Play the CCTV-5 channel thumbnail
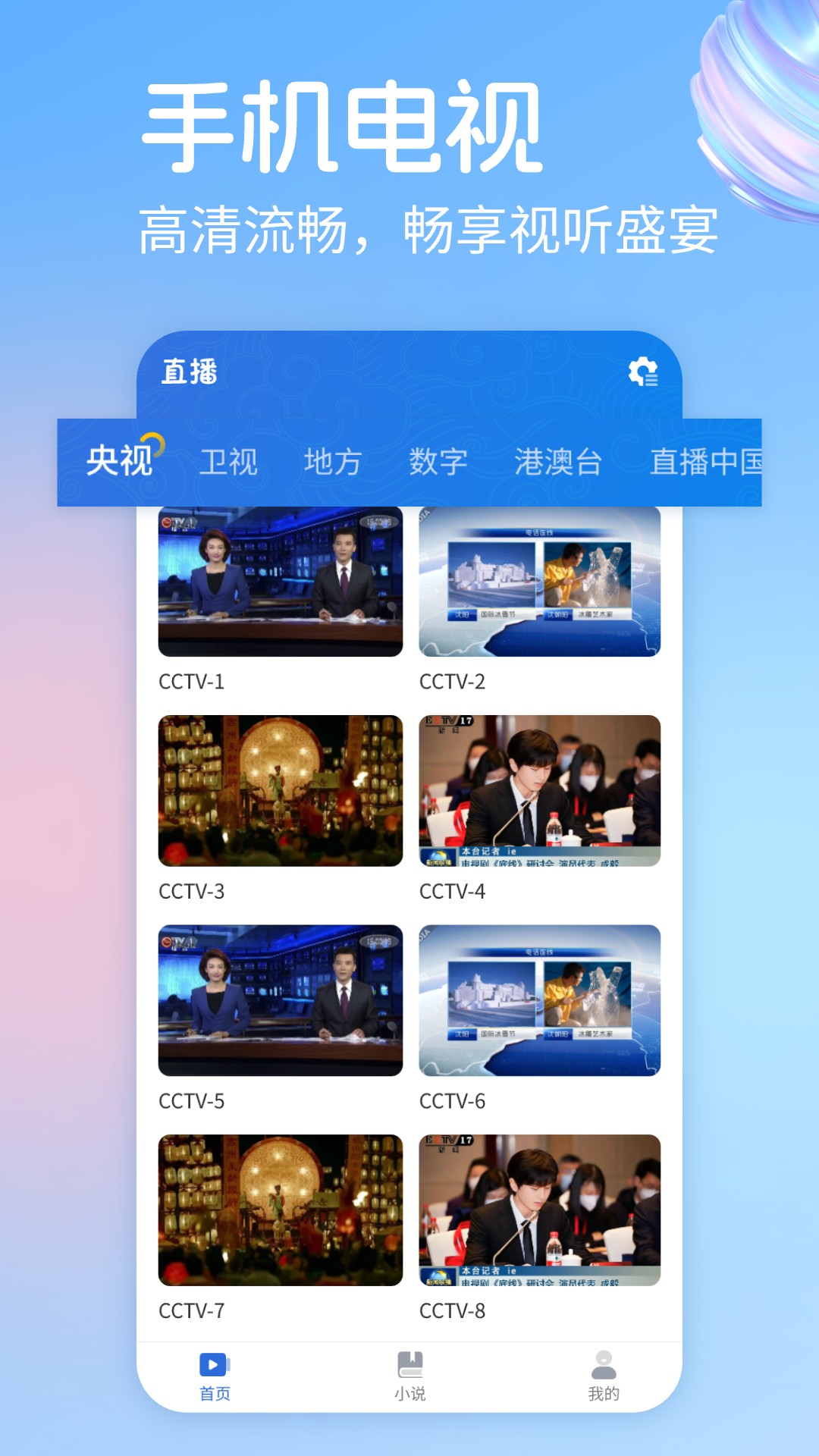Screen dimensions: 819x1456 click(281, 999)
